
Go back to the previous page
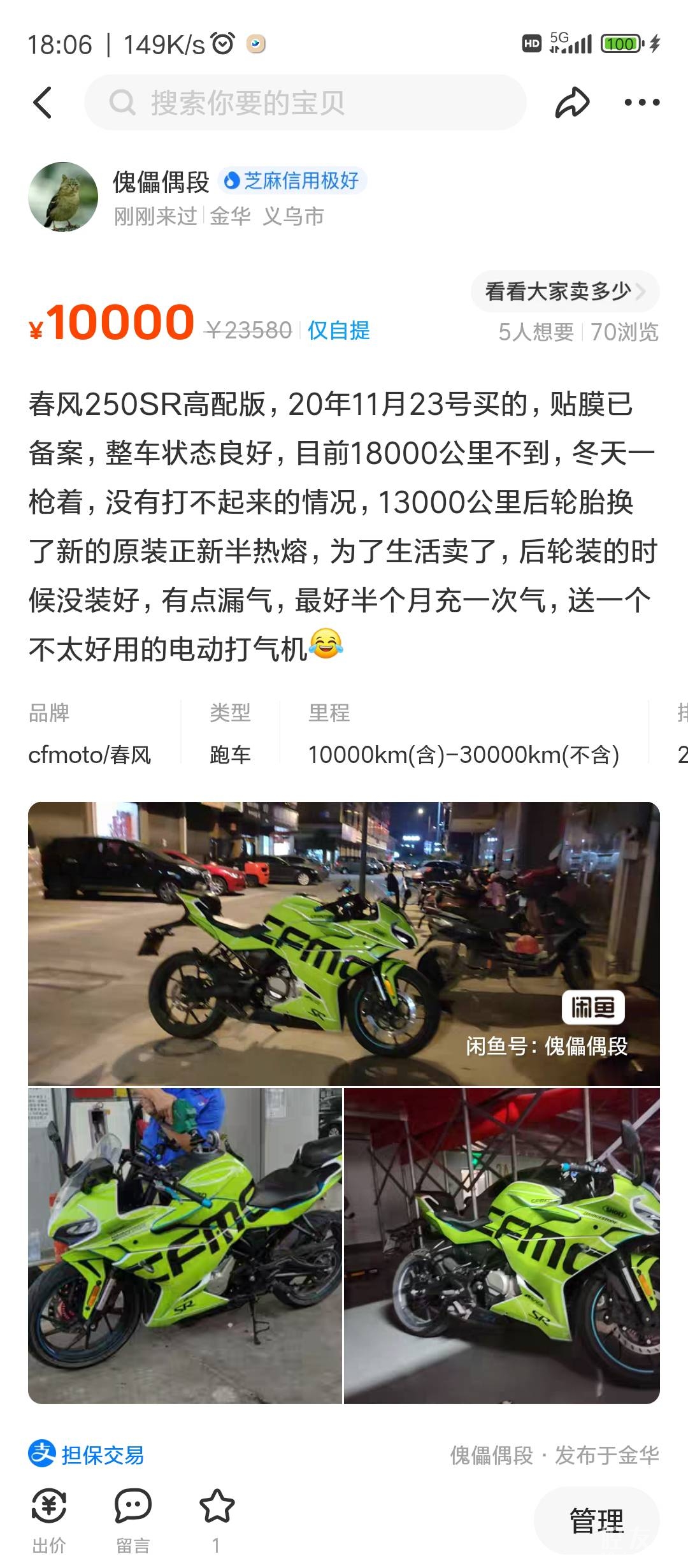click(x=43, y=103)
